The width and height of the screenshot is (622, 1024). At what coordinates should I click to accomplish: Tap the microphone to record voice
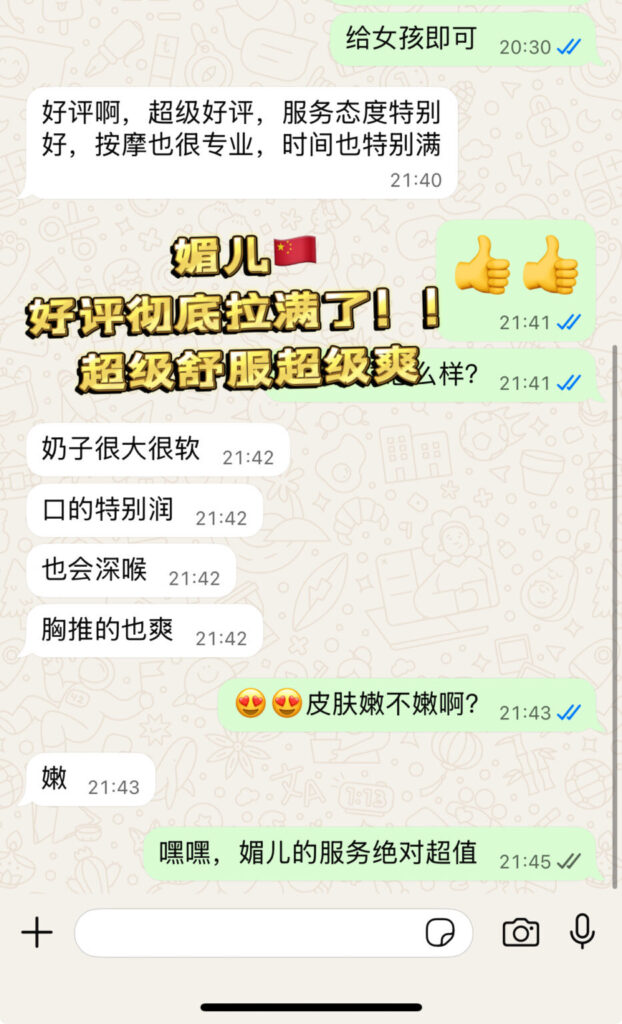(x=582, y=932)
